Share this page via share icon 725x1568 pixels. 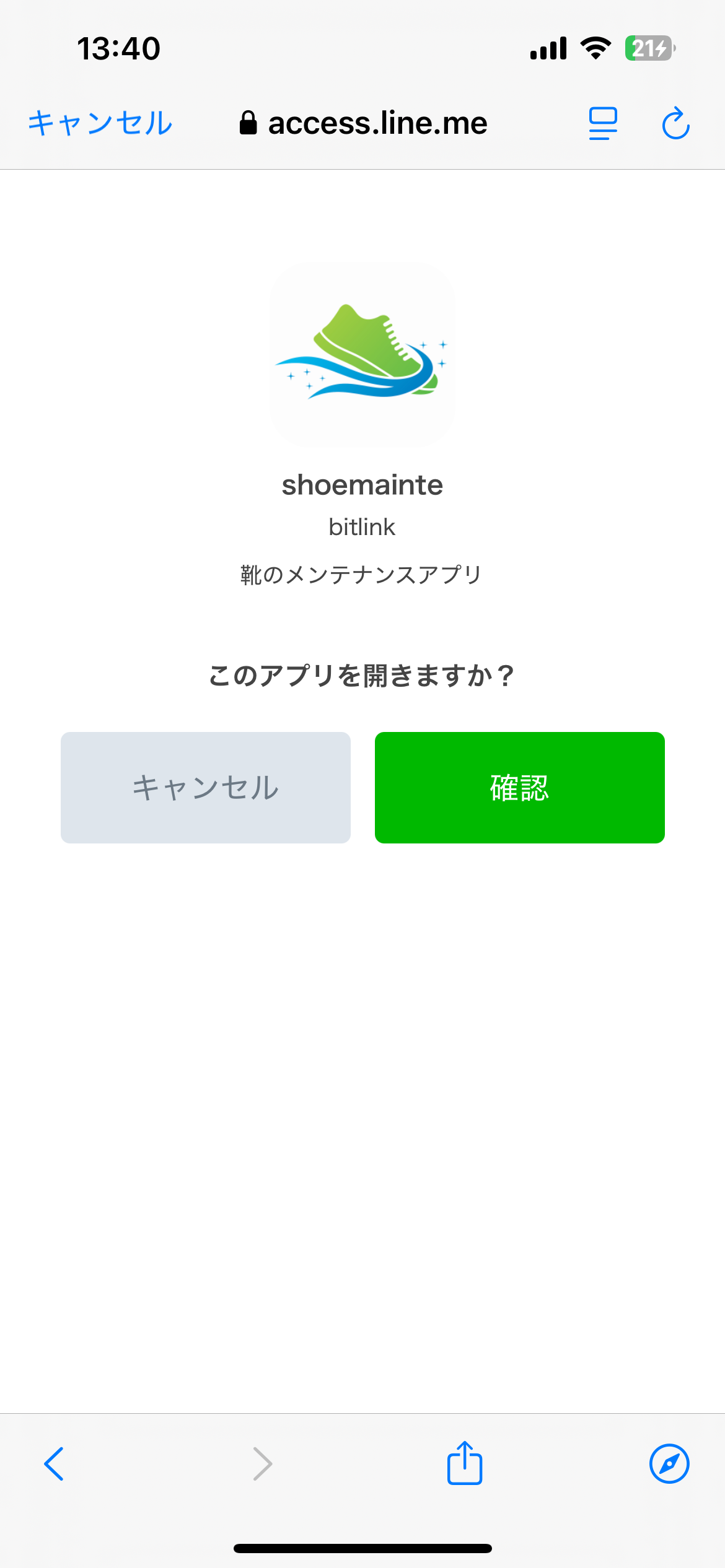[x=465, y=1463]
